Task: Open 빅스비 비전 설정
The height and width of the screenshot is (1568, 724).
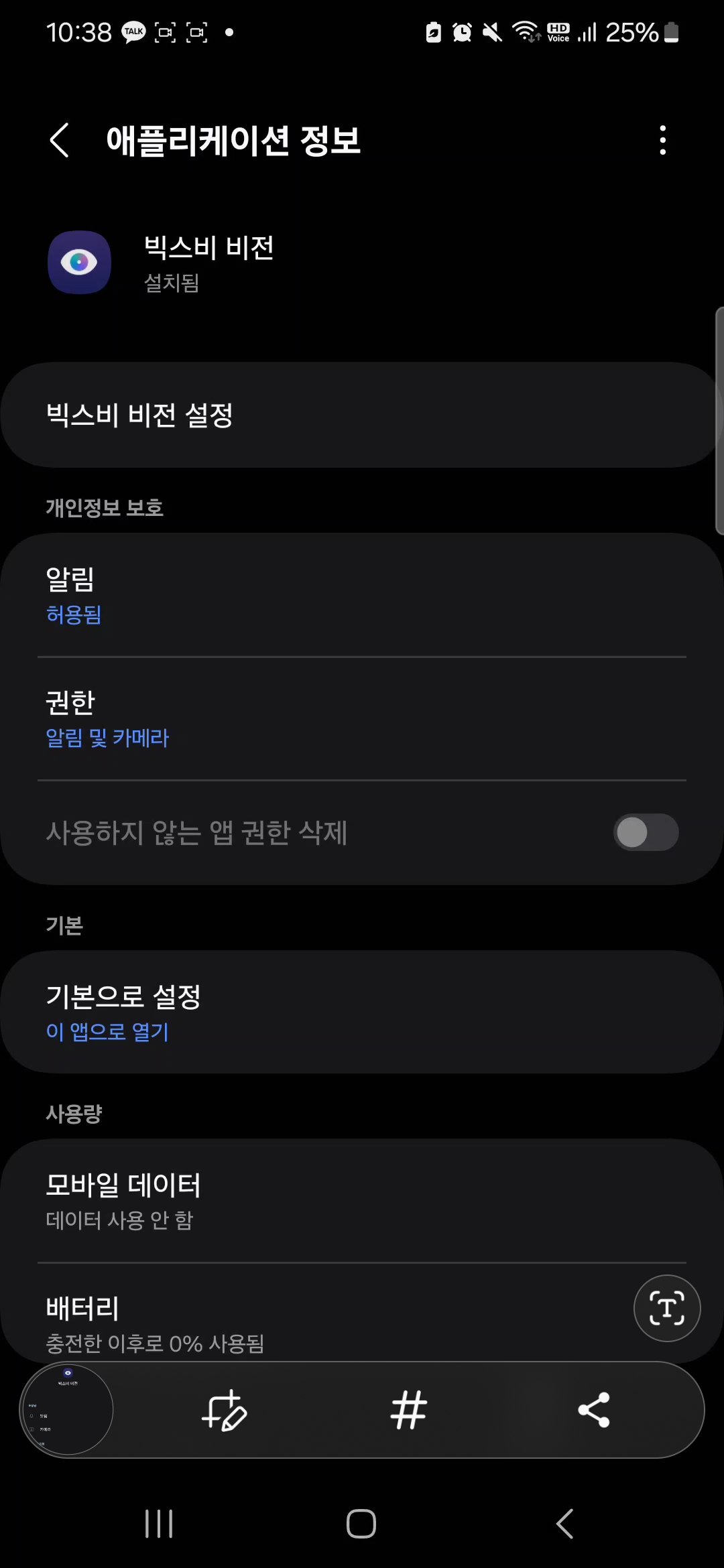Action: tap(362, 415)
